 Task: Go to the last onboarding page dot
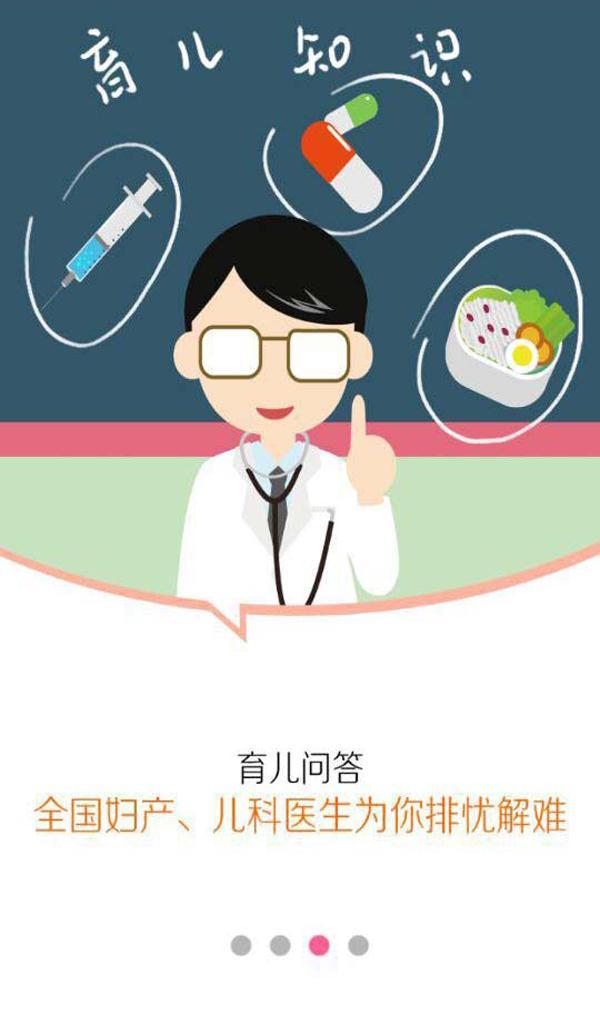[x=358, y=945]
